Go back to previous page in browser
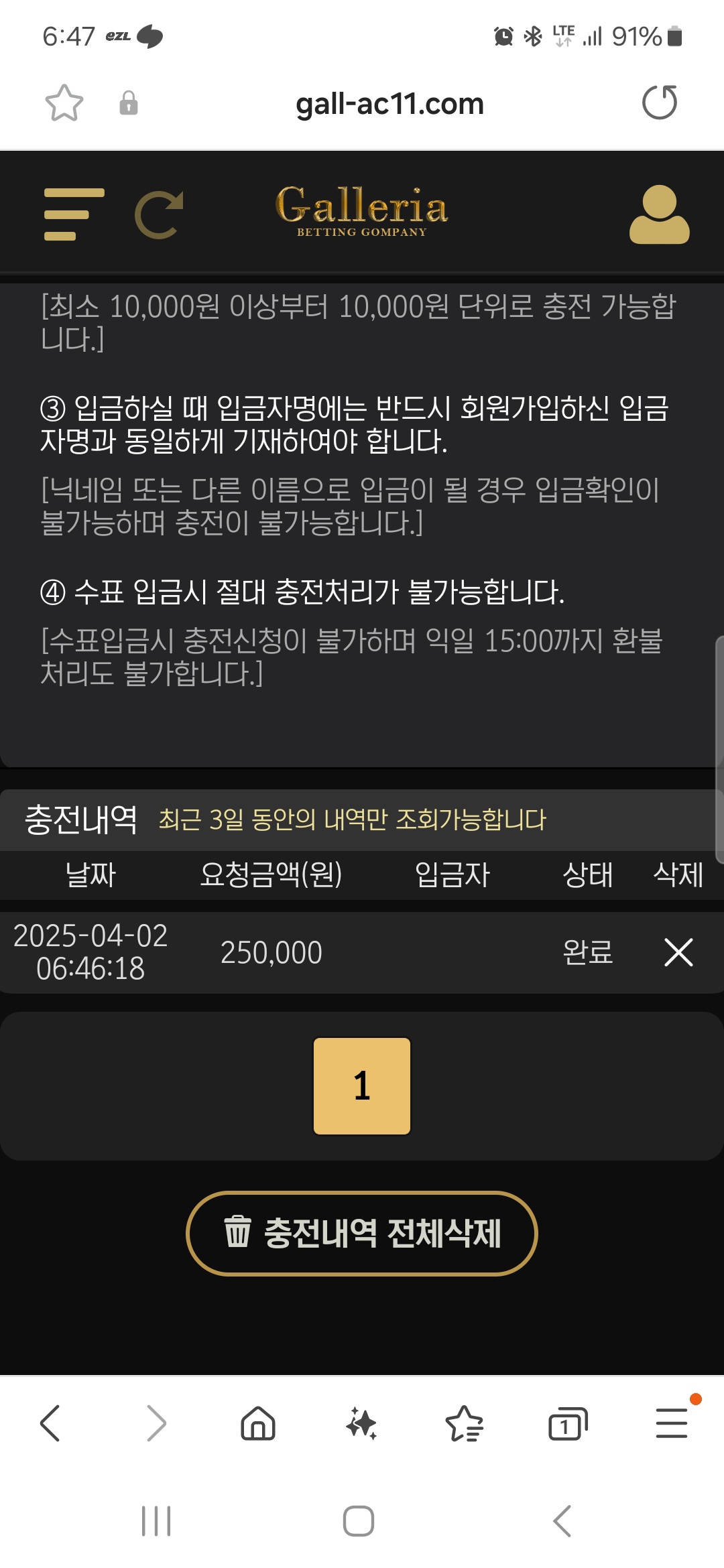The image size is (724, 1568). (51, 1423)
